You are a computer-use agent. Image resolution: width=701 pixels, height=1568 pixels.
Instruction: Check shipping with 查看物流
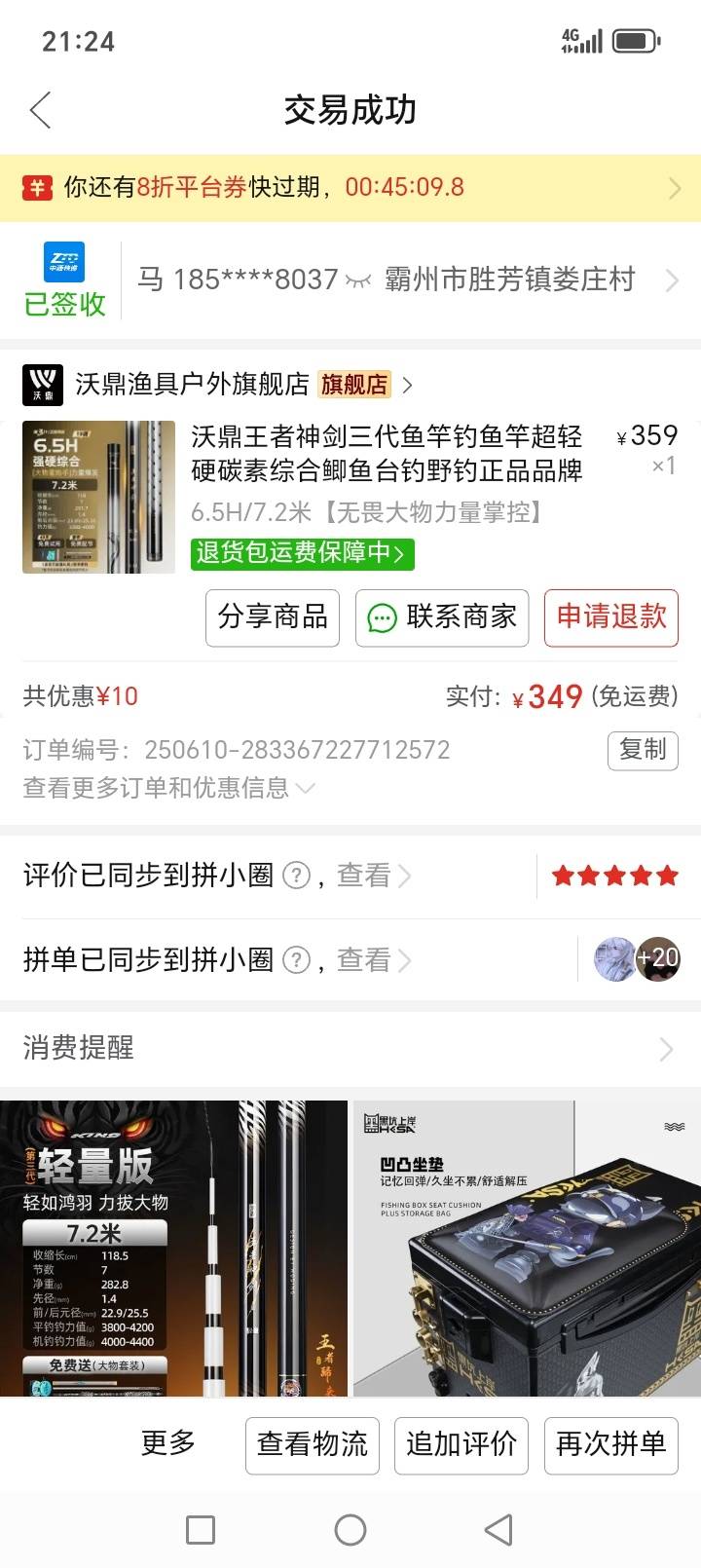(312, 1444)
